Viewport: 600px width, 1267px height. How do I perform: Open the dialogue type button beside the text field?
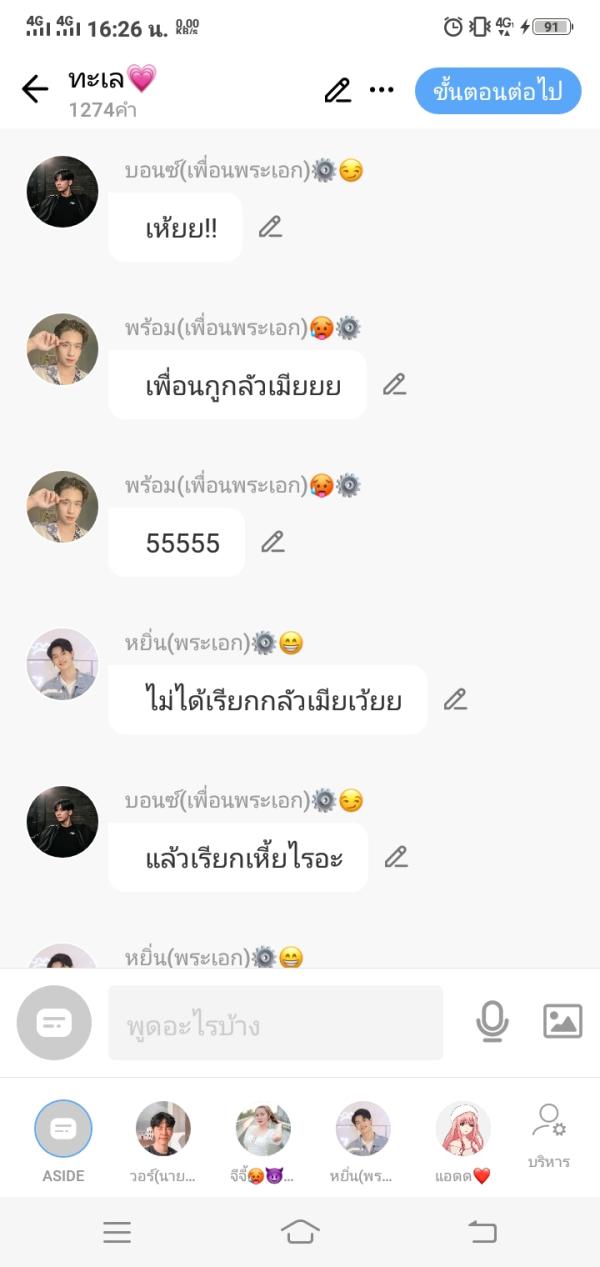[54, 1022]
